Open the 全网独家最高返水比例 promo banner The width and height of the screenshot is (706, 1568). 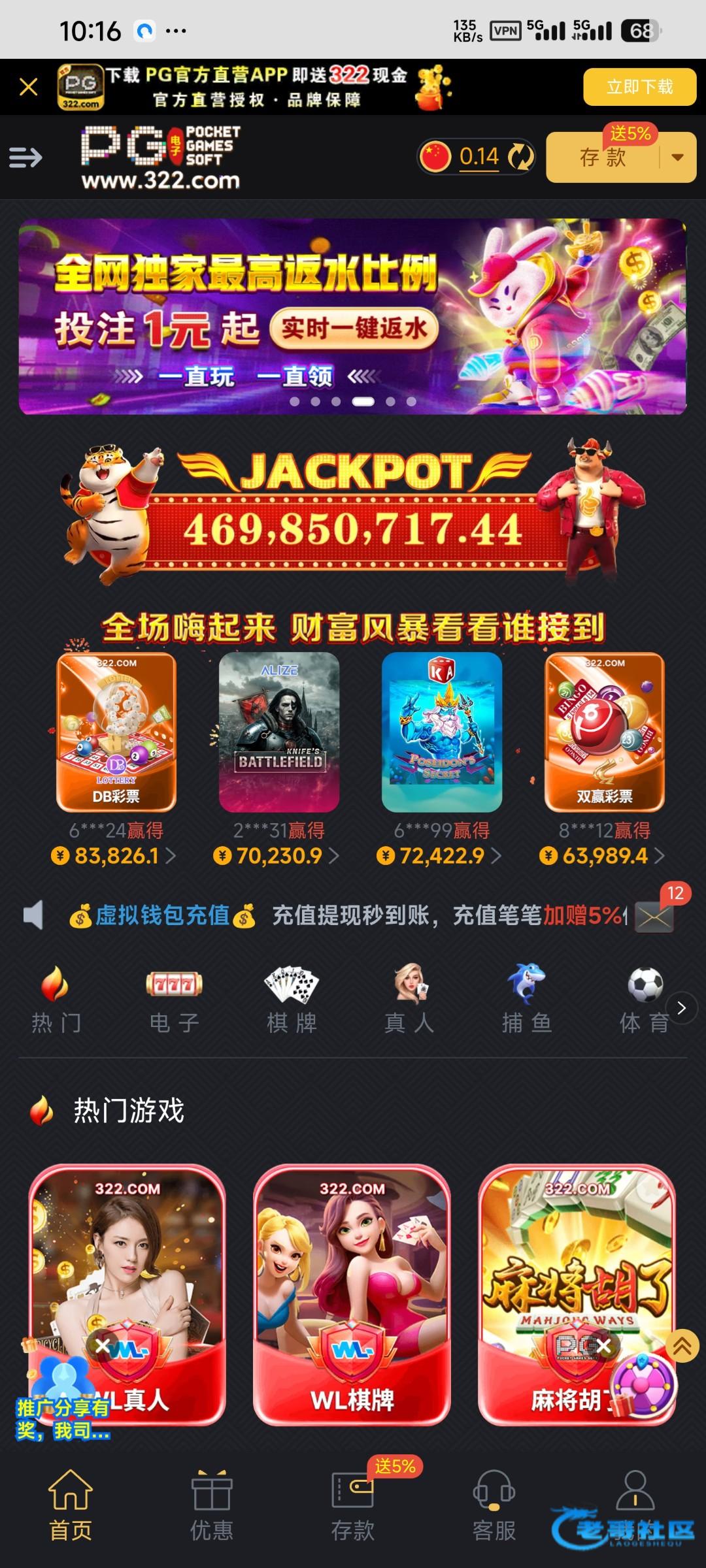click(352, 316)
